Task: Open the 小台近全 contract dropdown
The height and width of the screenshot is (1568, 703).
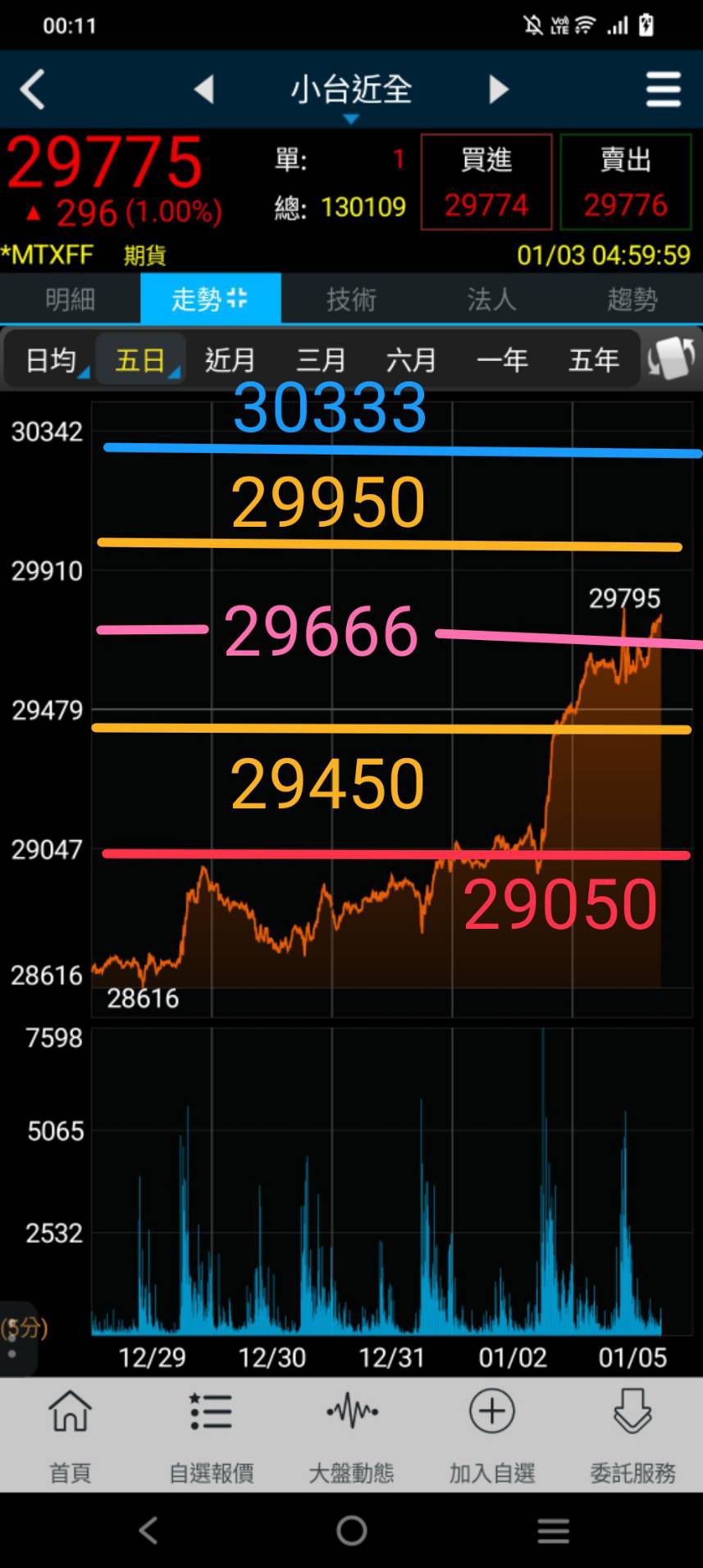Action: click(x=351, y=92)
